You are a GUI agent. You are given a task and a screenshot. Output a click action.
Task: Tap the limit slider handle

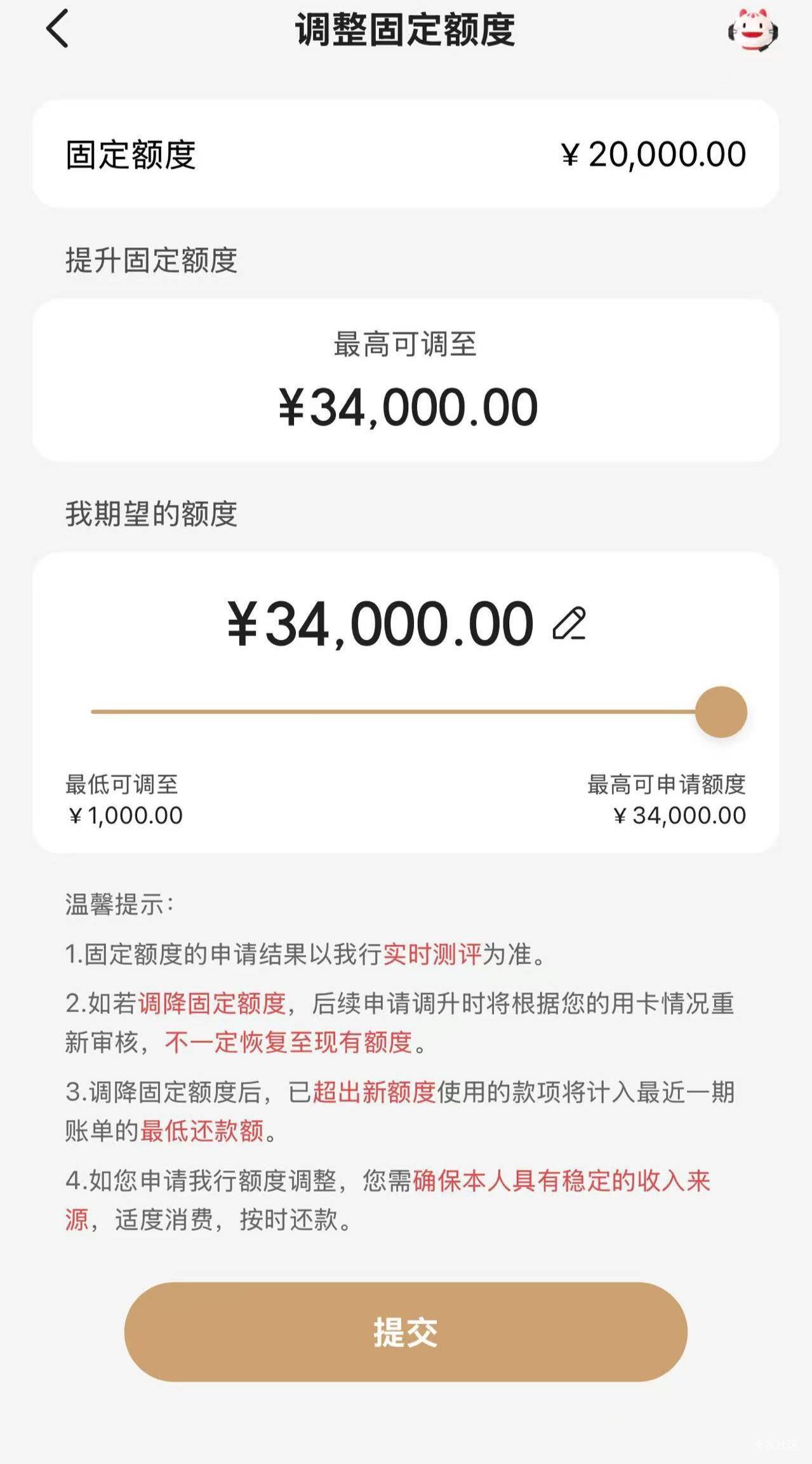721,711
